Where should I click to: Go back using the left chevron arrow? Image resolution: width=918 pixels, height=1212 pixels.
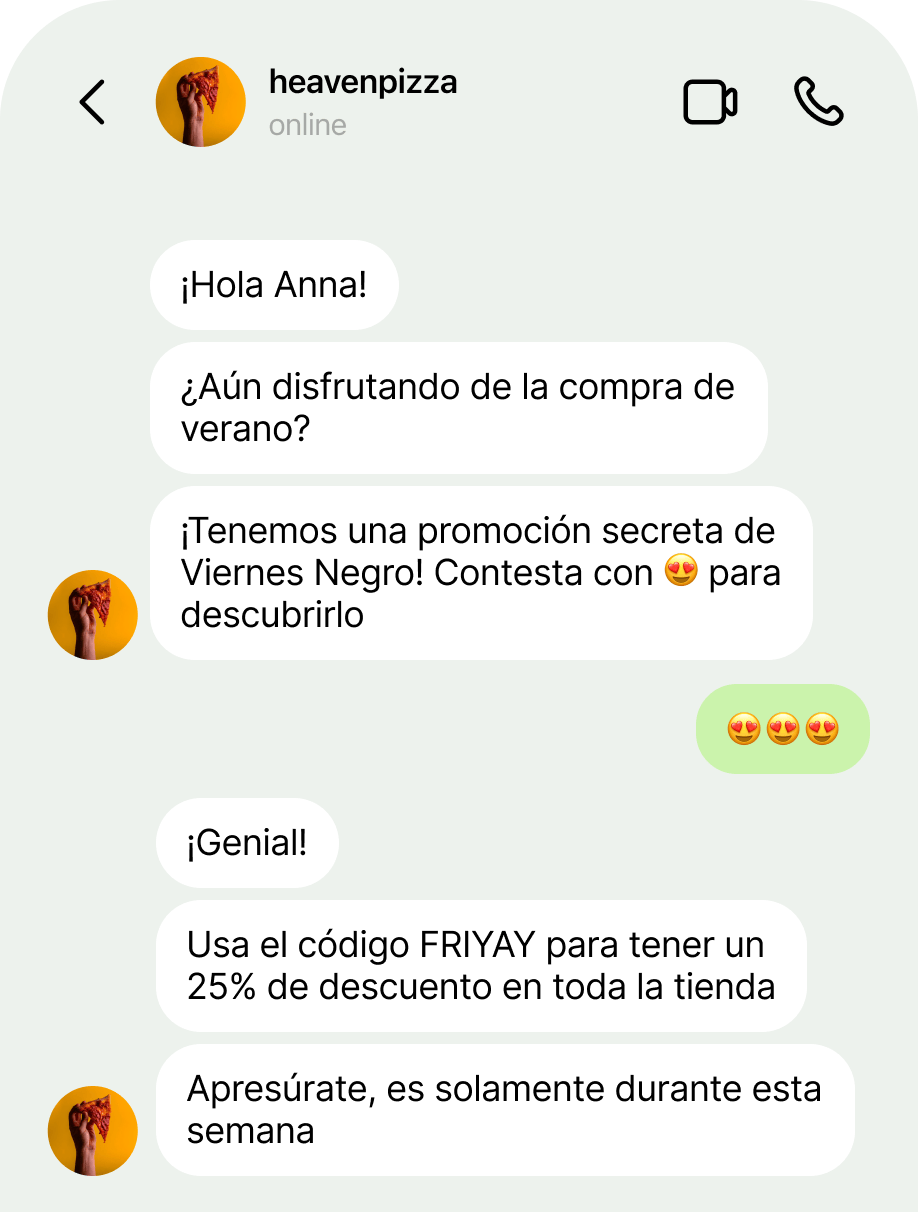[92, 101]
